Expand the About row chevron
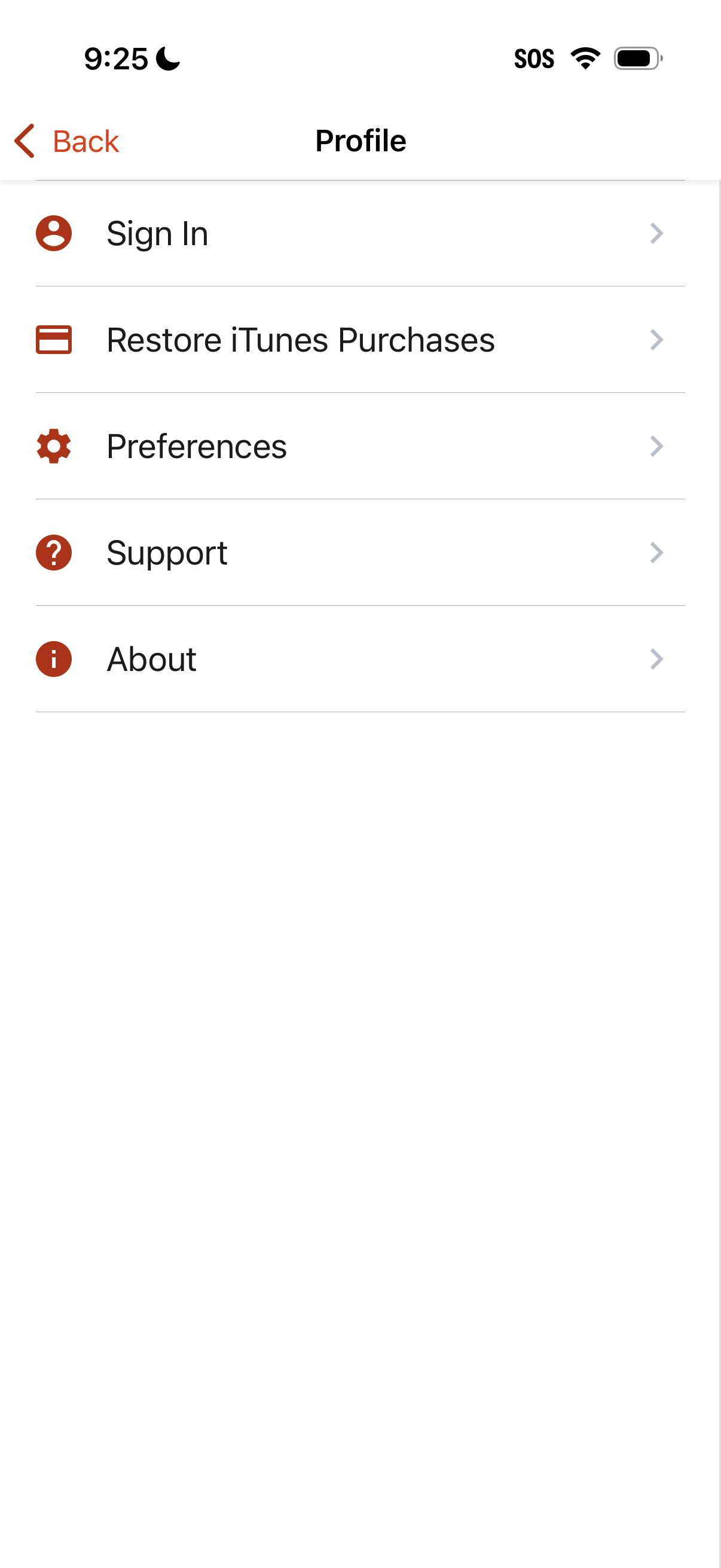This screenshot has height=1568, width=721. [656, 658]
